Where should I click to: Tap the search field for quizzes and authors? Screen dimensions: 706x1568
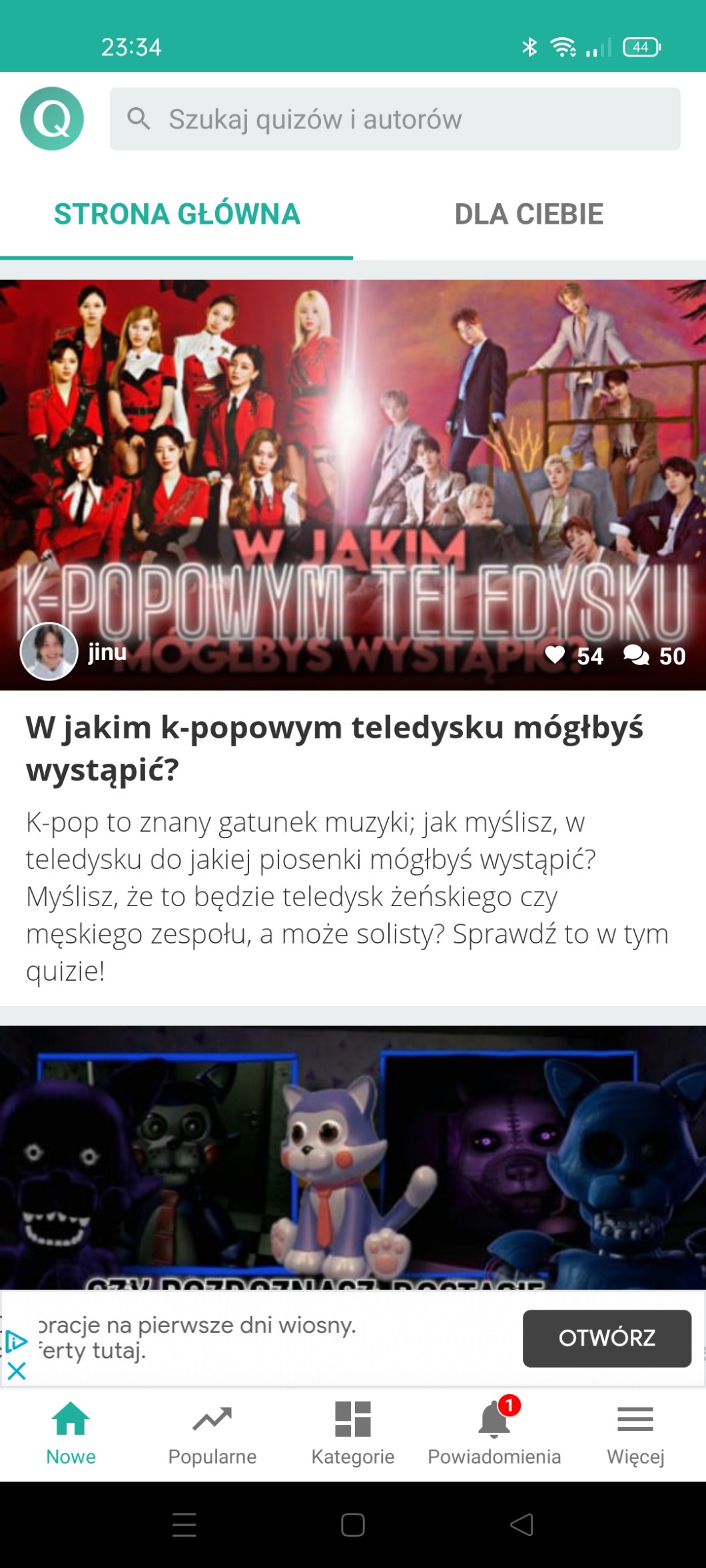point(394,119)
